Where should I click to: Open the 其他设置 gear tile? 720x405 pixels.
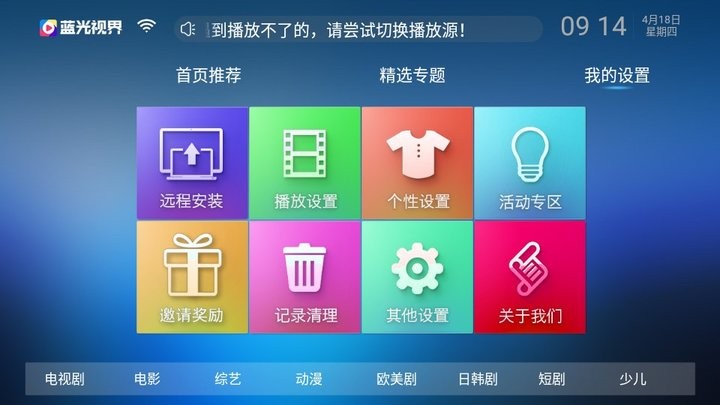point(417,277)
